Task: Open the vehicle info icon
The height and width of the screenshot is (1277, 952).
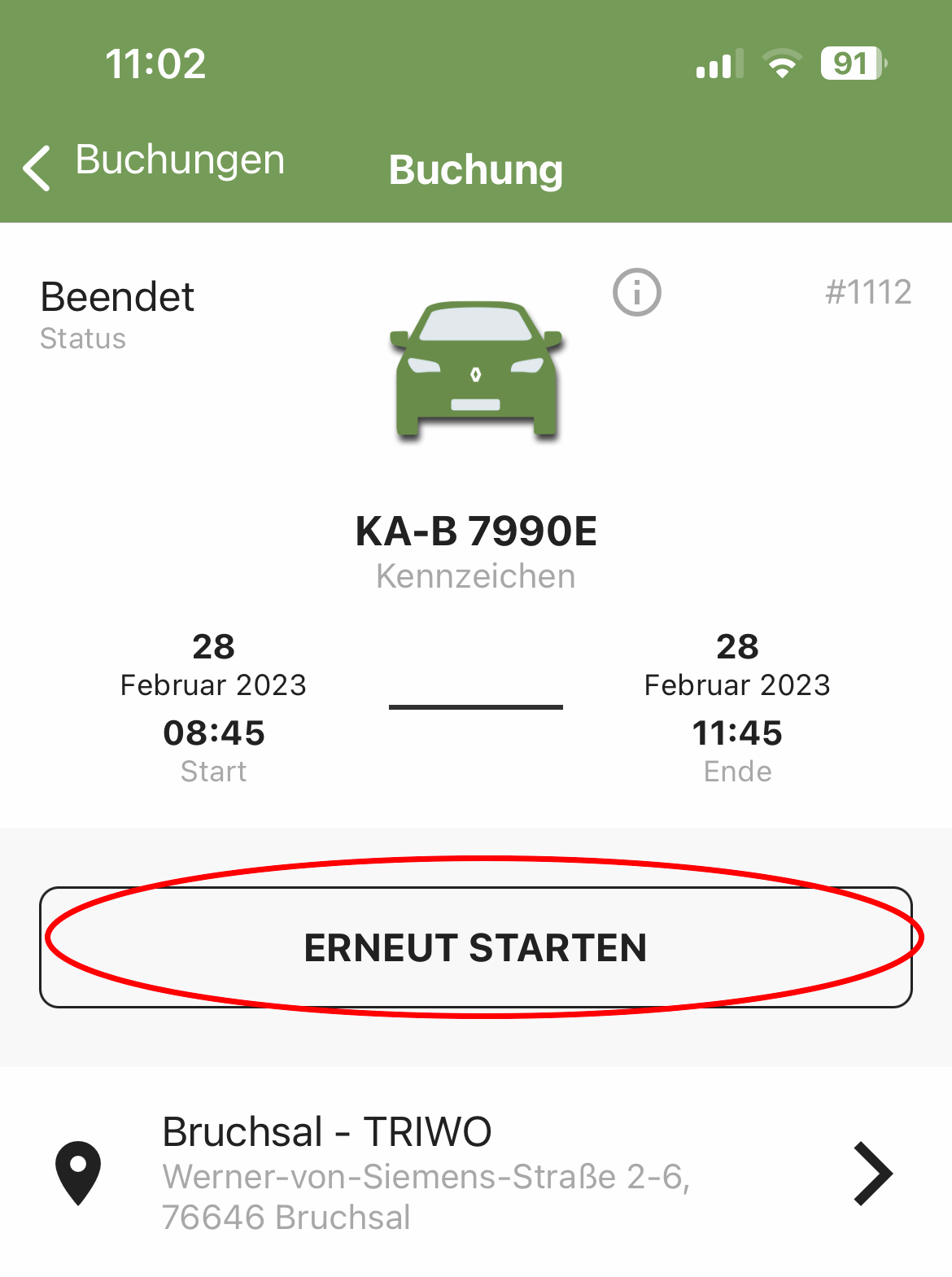Action: click(636, 292)
